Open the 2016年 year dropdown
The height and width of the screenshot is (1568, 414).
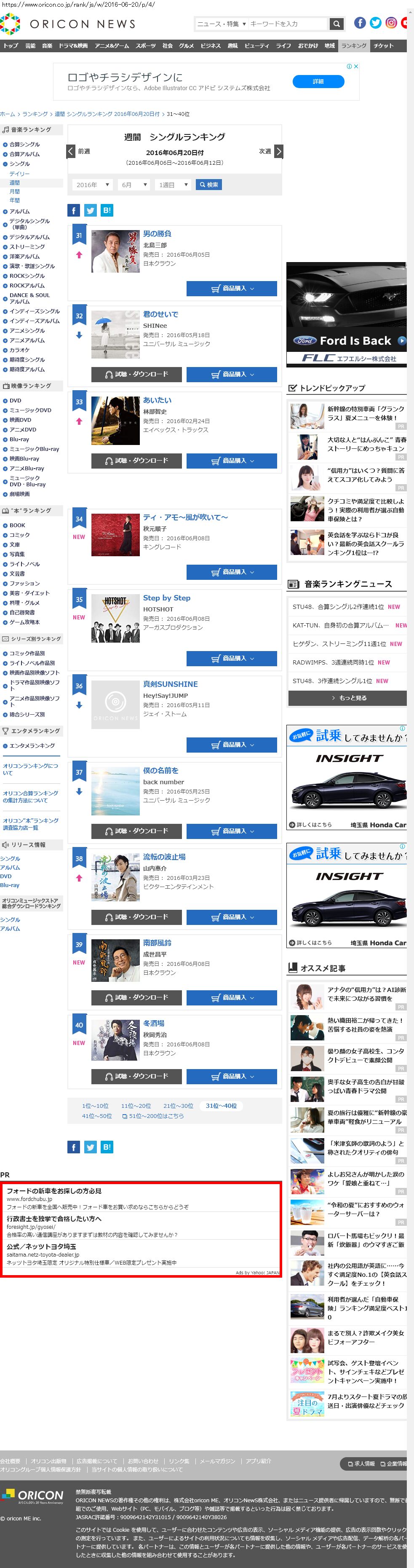(x=92, y=185)
